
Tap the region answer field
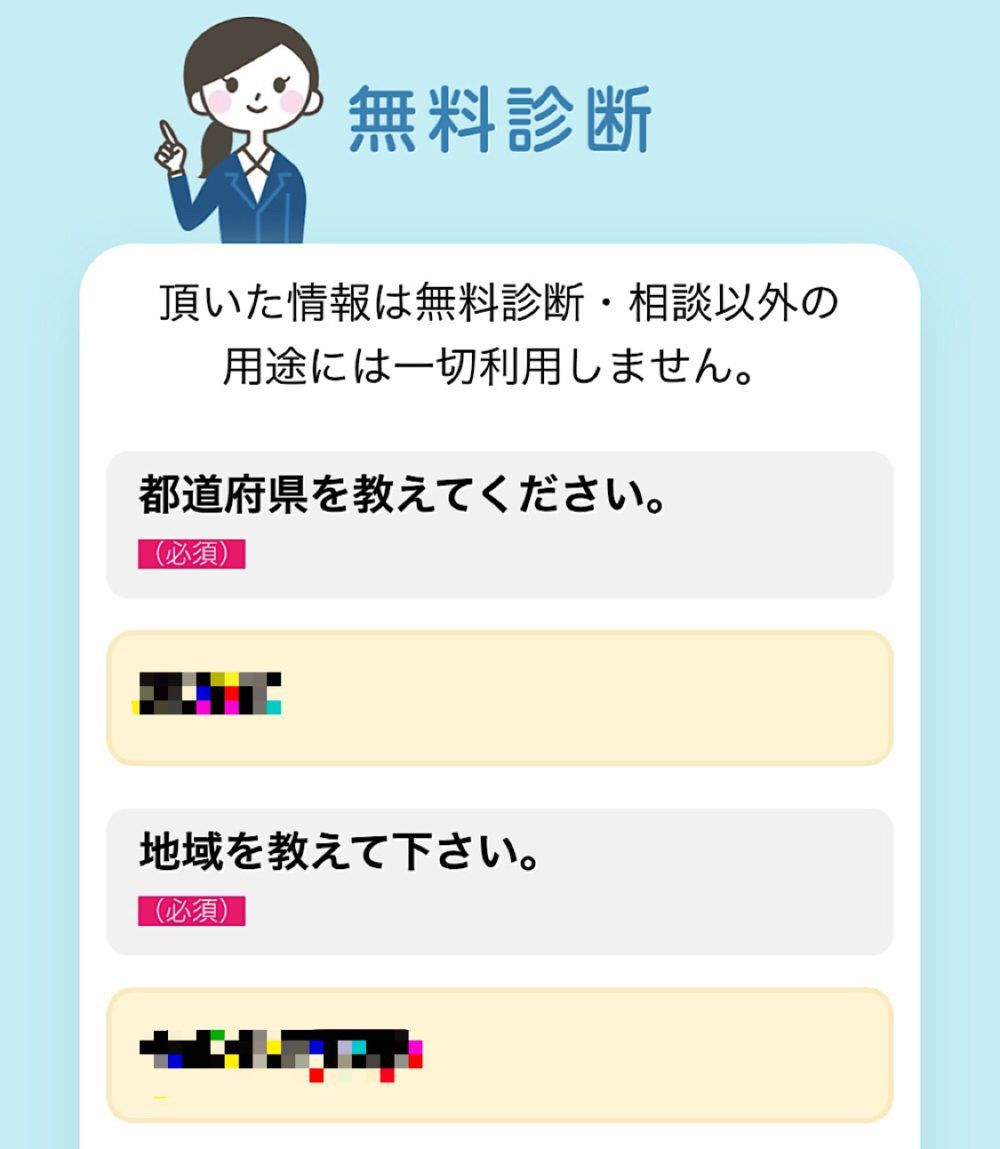499,1054
